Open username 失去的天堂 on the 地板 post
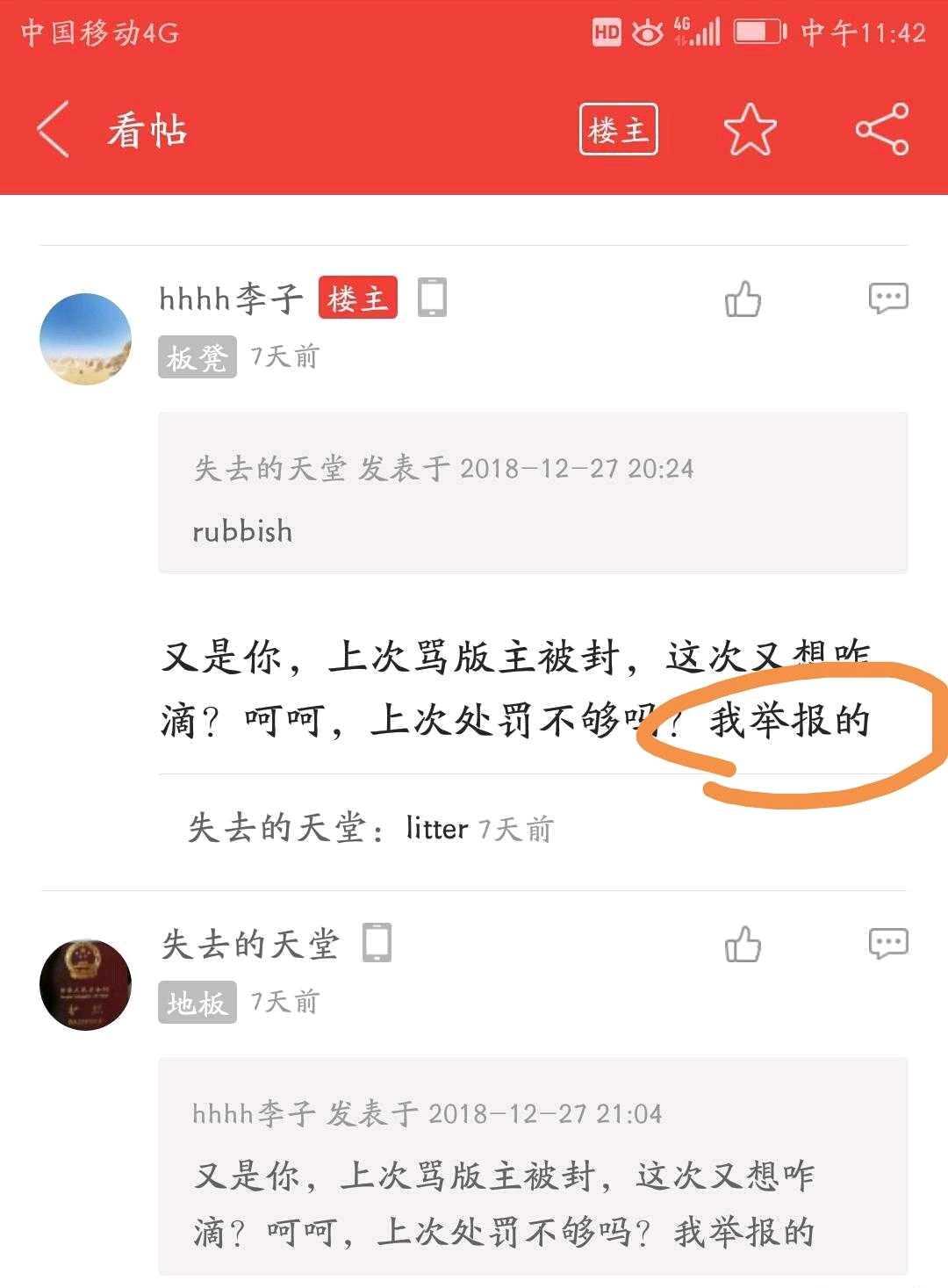 click(x=250, y=945)
